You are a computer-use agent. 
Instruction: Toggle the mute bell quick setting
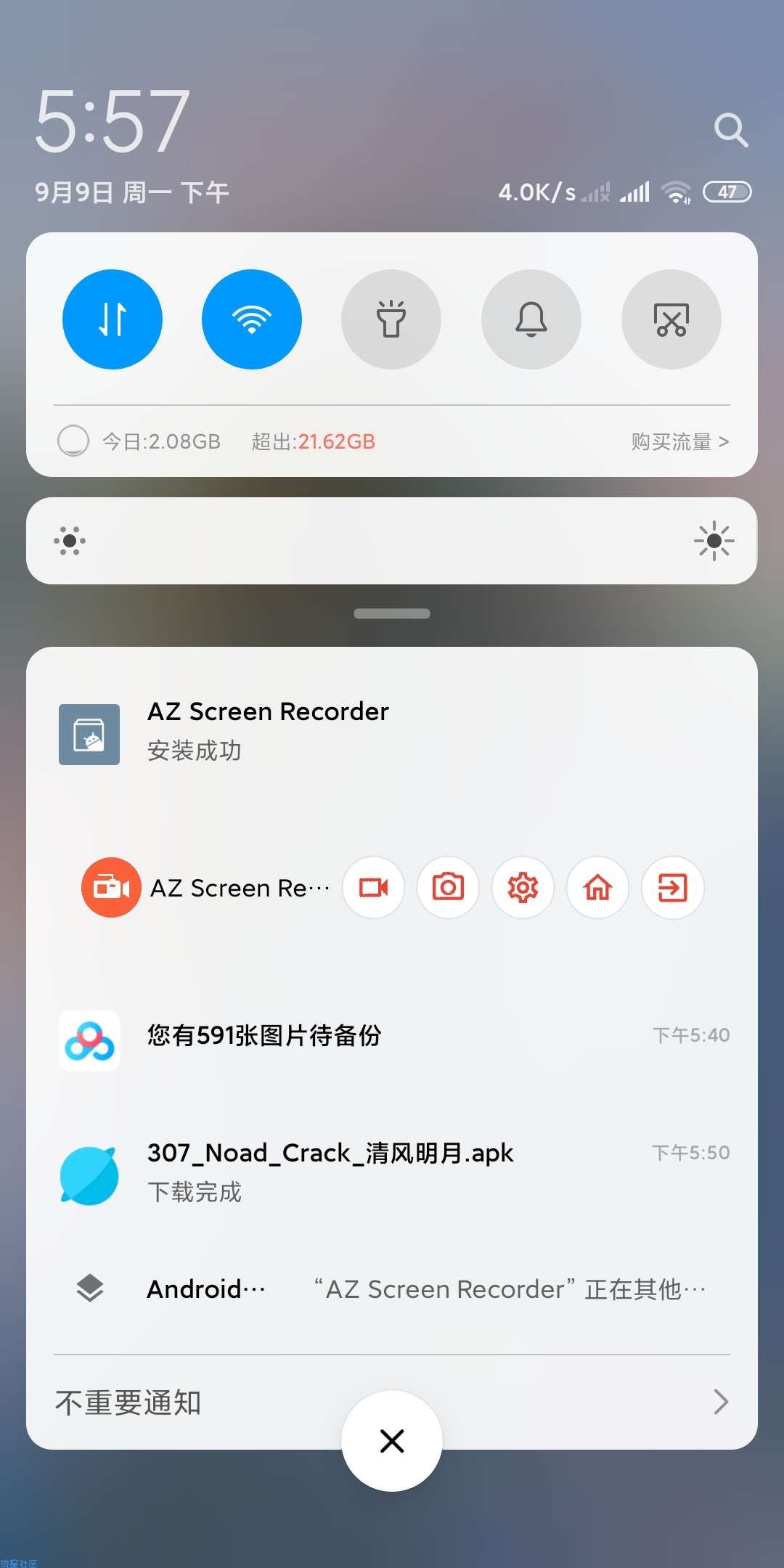[x=531, y=319]
